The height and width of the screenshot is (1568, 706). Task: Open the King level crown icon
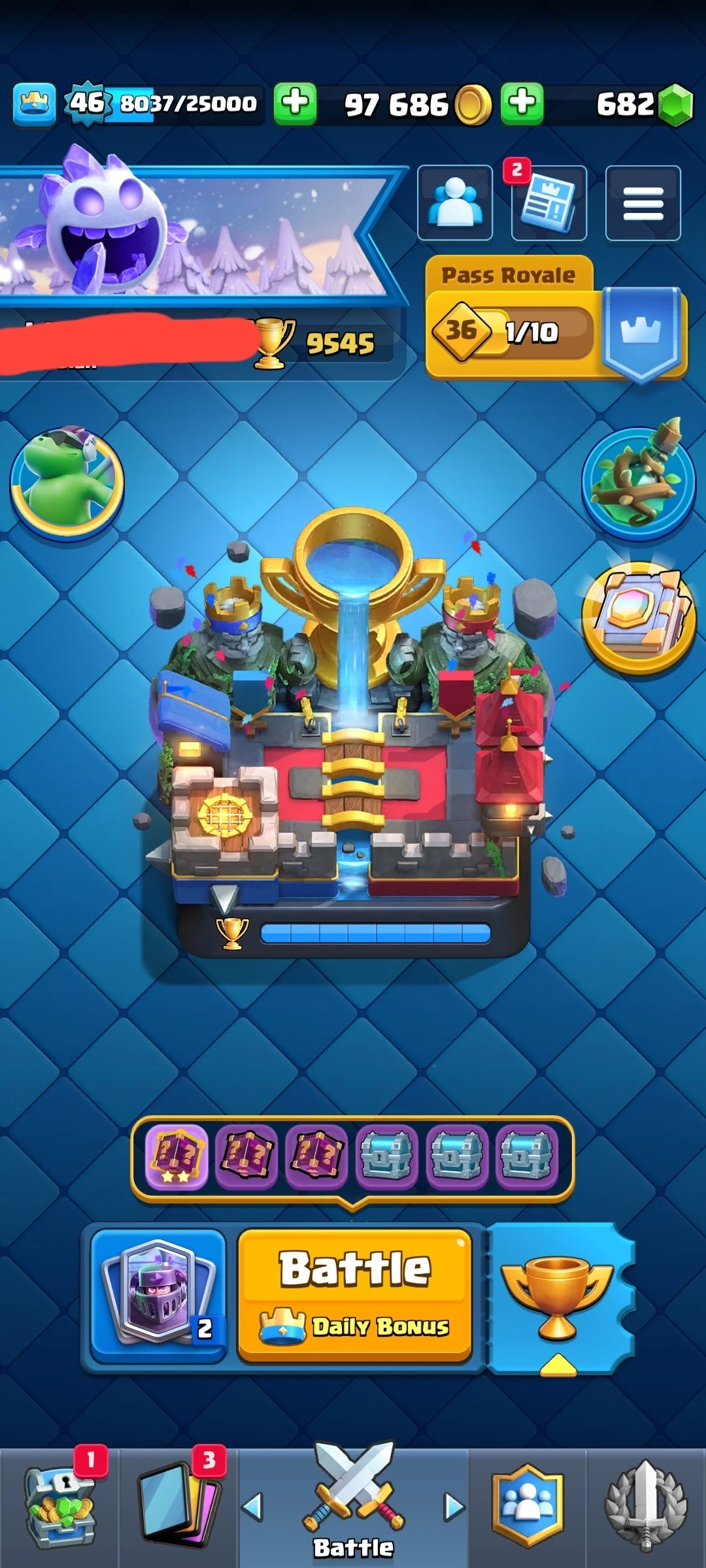pos(34,103)
